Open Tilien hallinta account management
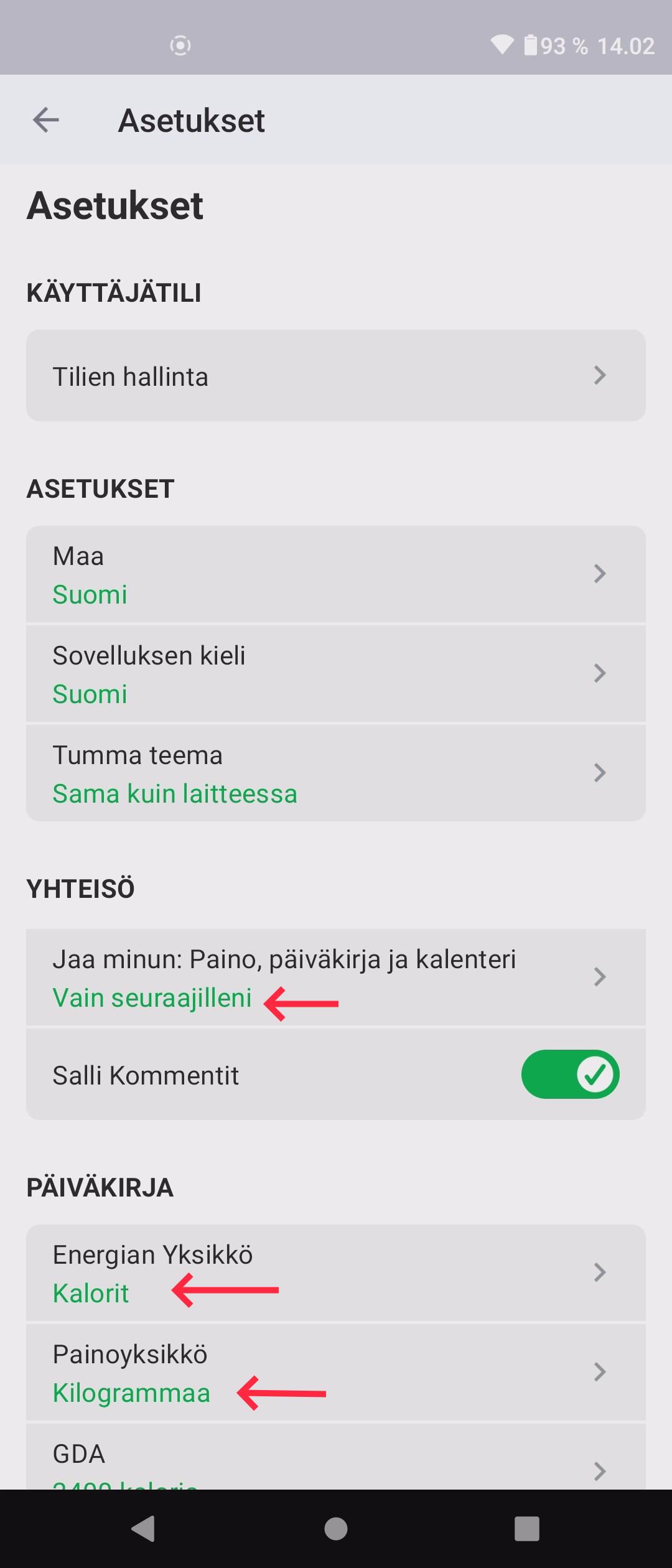Screen dimensions: 672x1568 click(x=335, y=376)
